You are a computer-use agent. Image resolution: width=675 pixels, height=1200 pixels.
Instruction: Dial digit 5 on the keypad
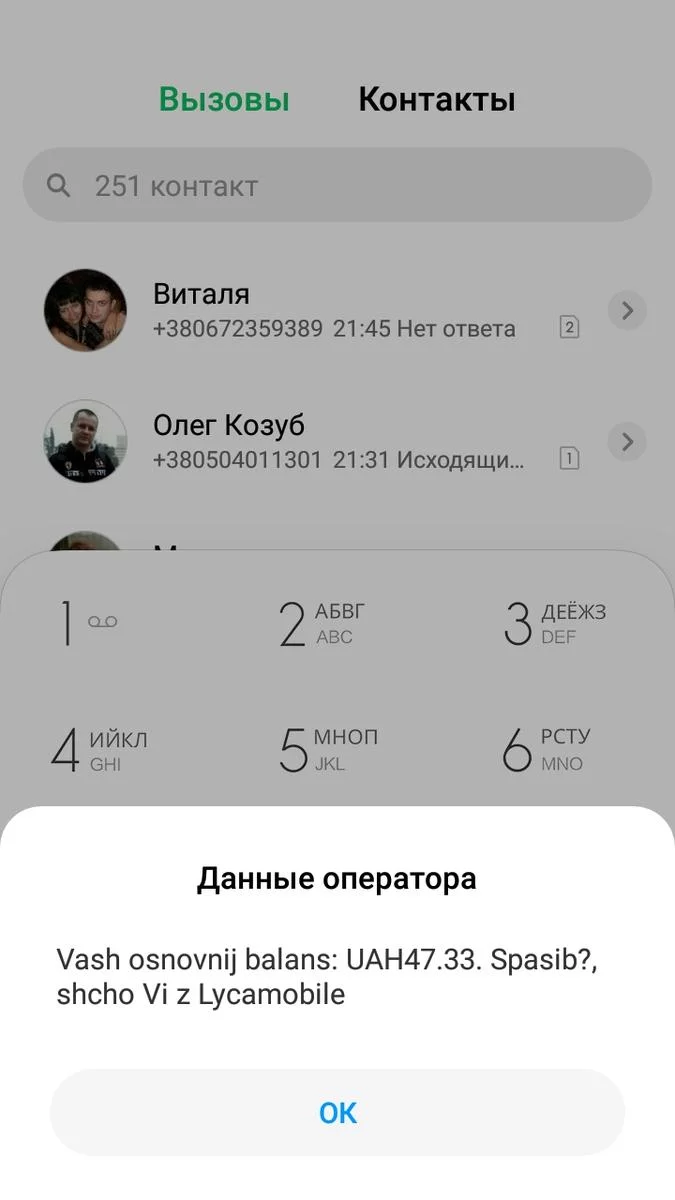pyautogui.click(x=326, y=751)
